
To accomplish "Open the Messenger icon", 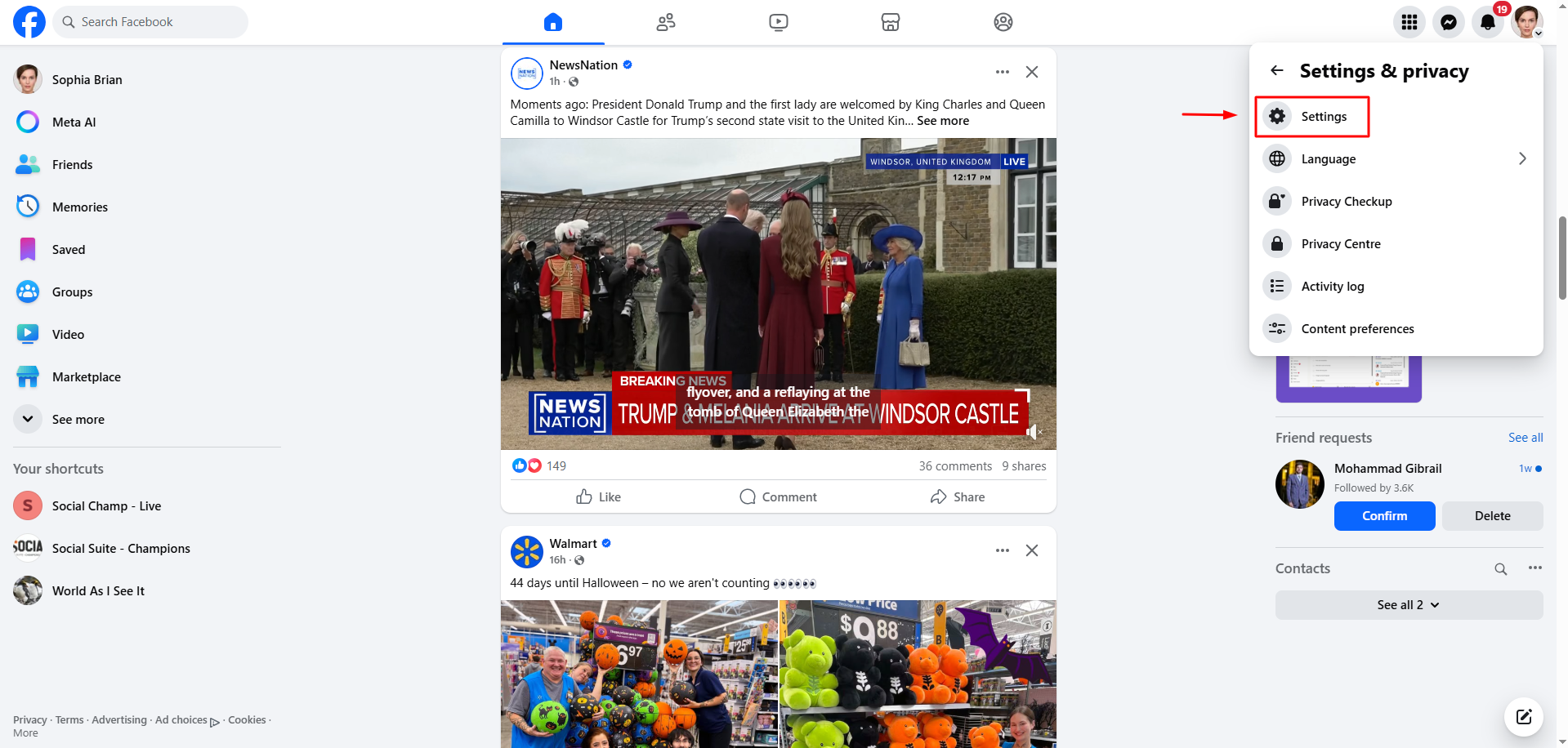I will [x=1448, y=22].
